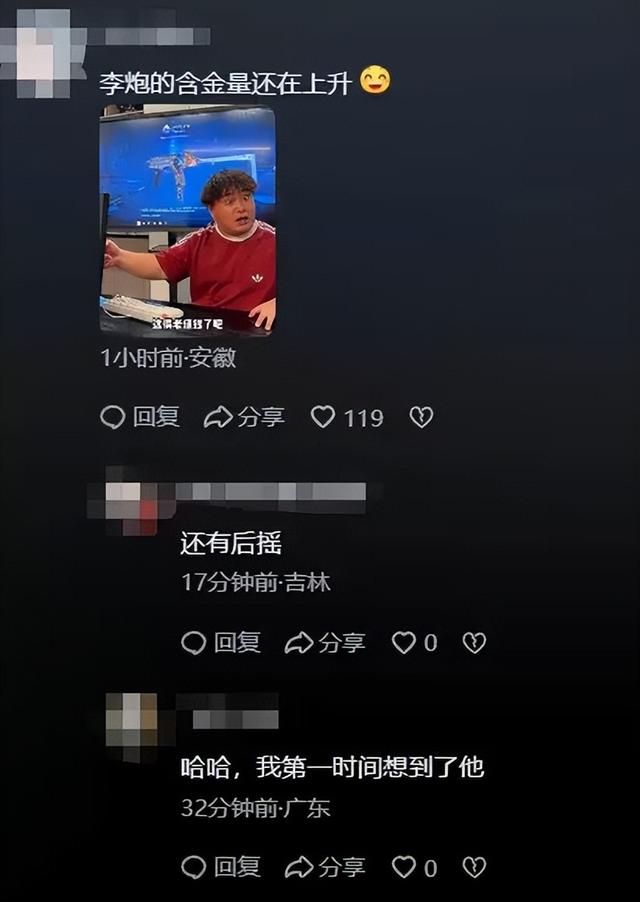View the avatar of the 广东 commenter
640x902 pixels.
132,722
